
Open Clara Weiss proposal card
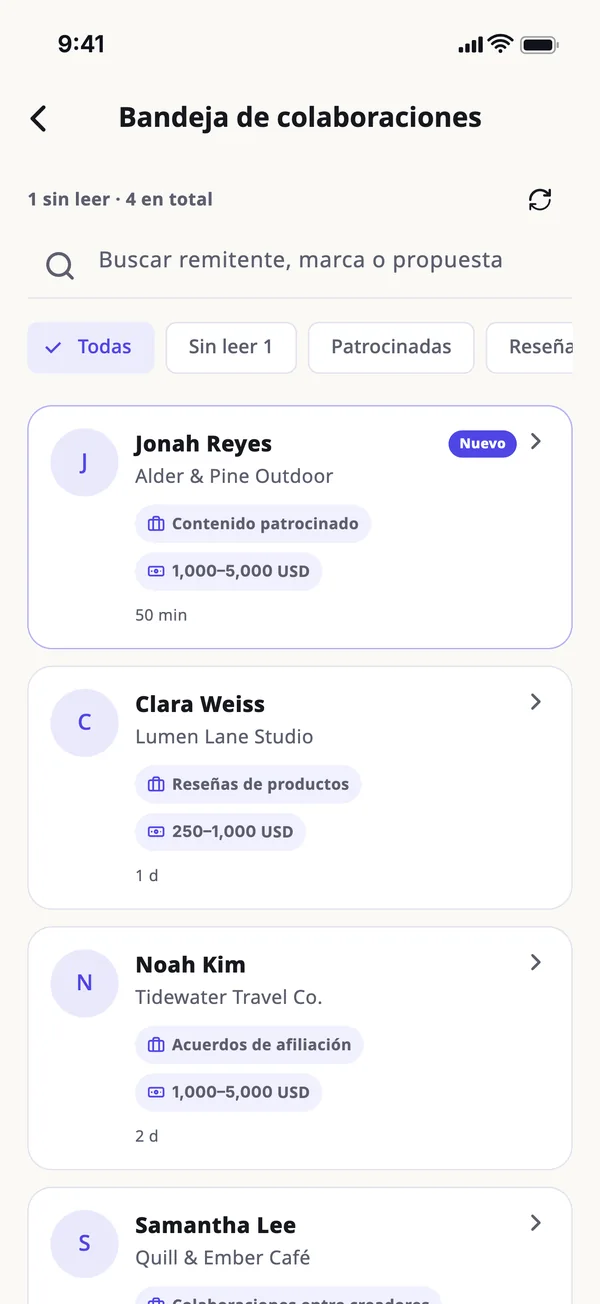coord(300,788)
